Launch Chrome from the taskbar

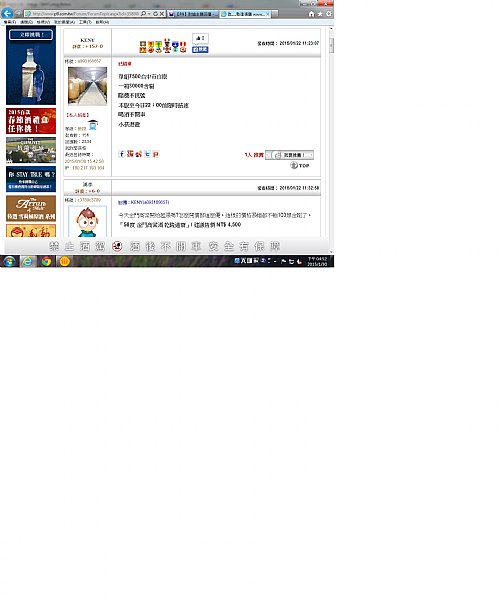(x=47, y=261)
